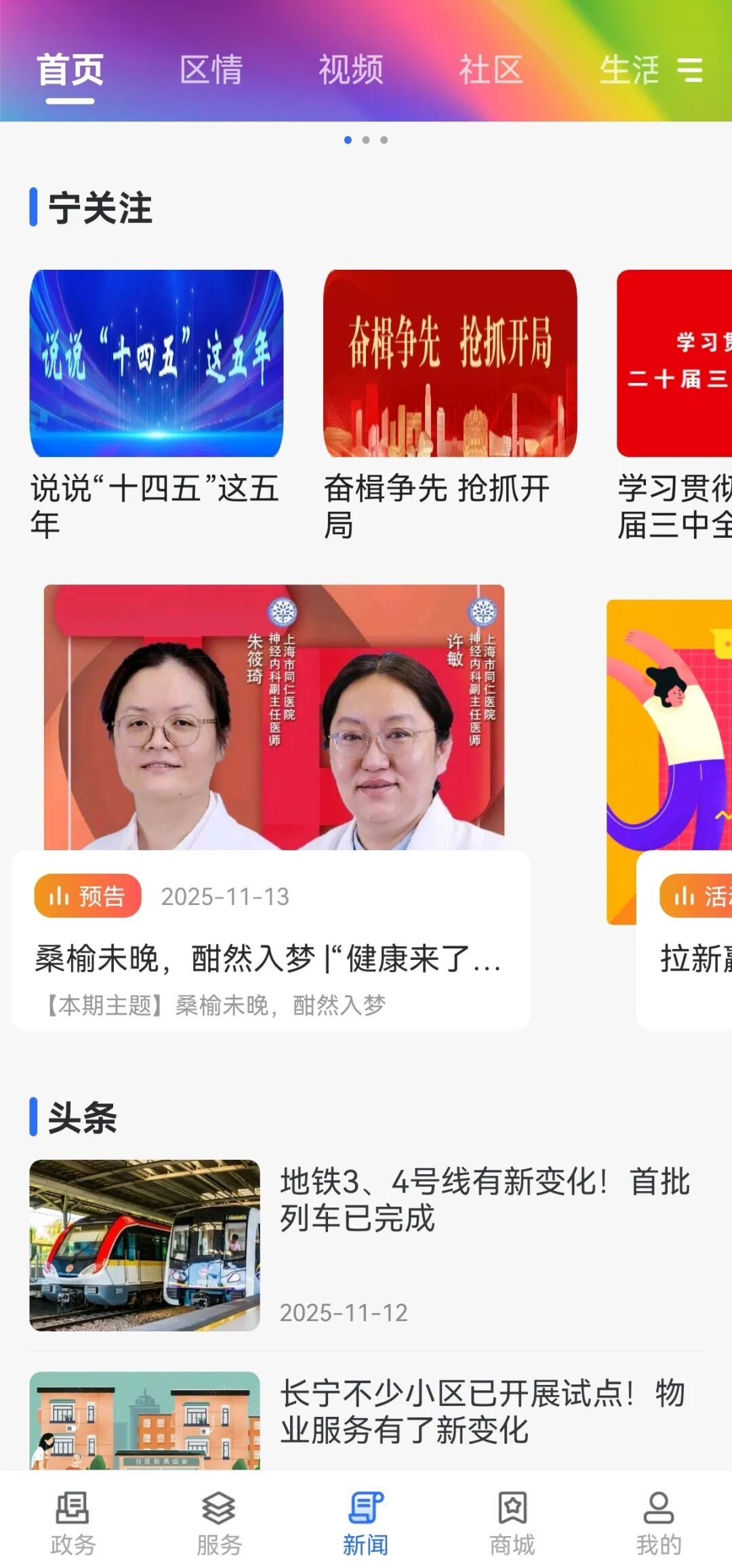
Task: Switch to the 视频 top tab
Action: point(351,70)
